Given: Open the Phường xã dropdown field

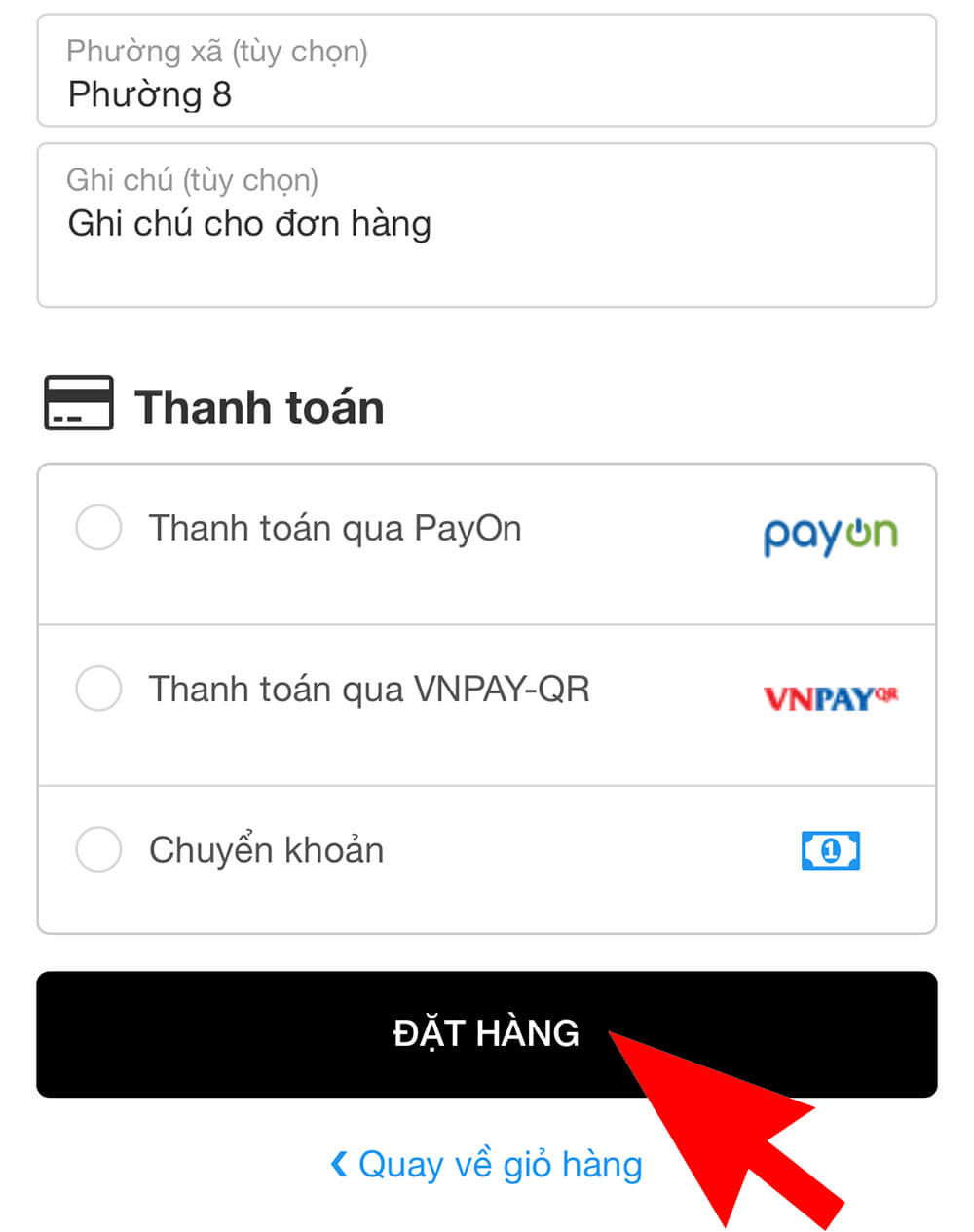Looking at the screenshot, I should point(486,73).
